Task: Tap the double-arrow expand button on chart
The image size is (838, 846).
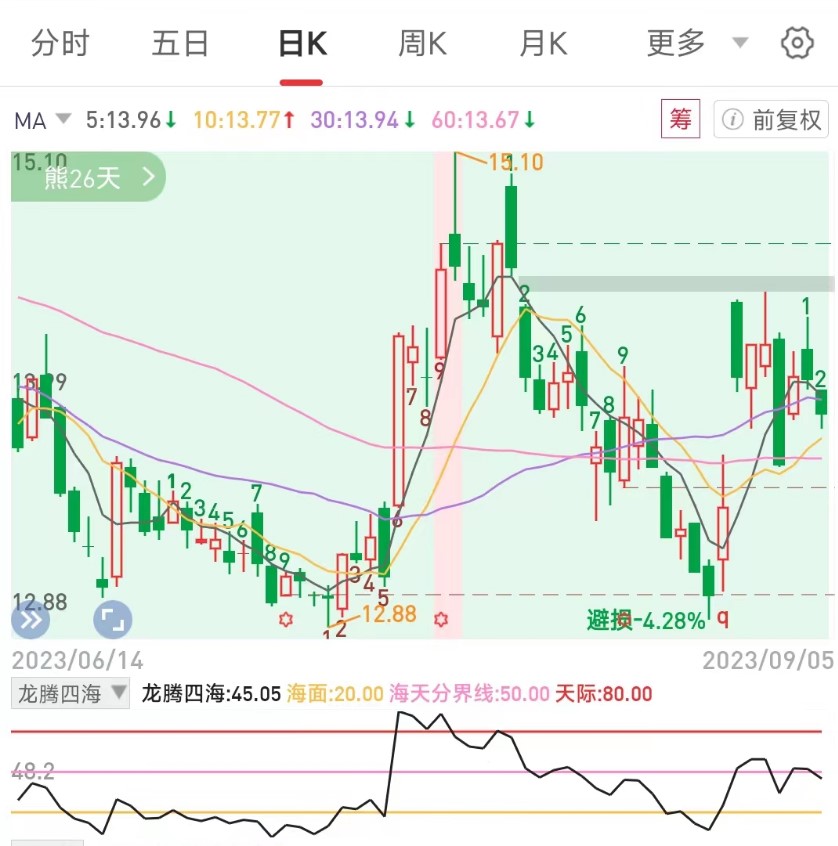Action: (30, 620)
